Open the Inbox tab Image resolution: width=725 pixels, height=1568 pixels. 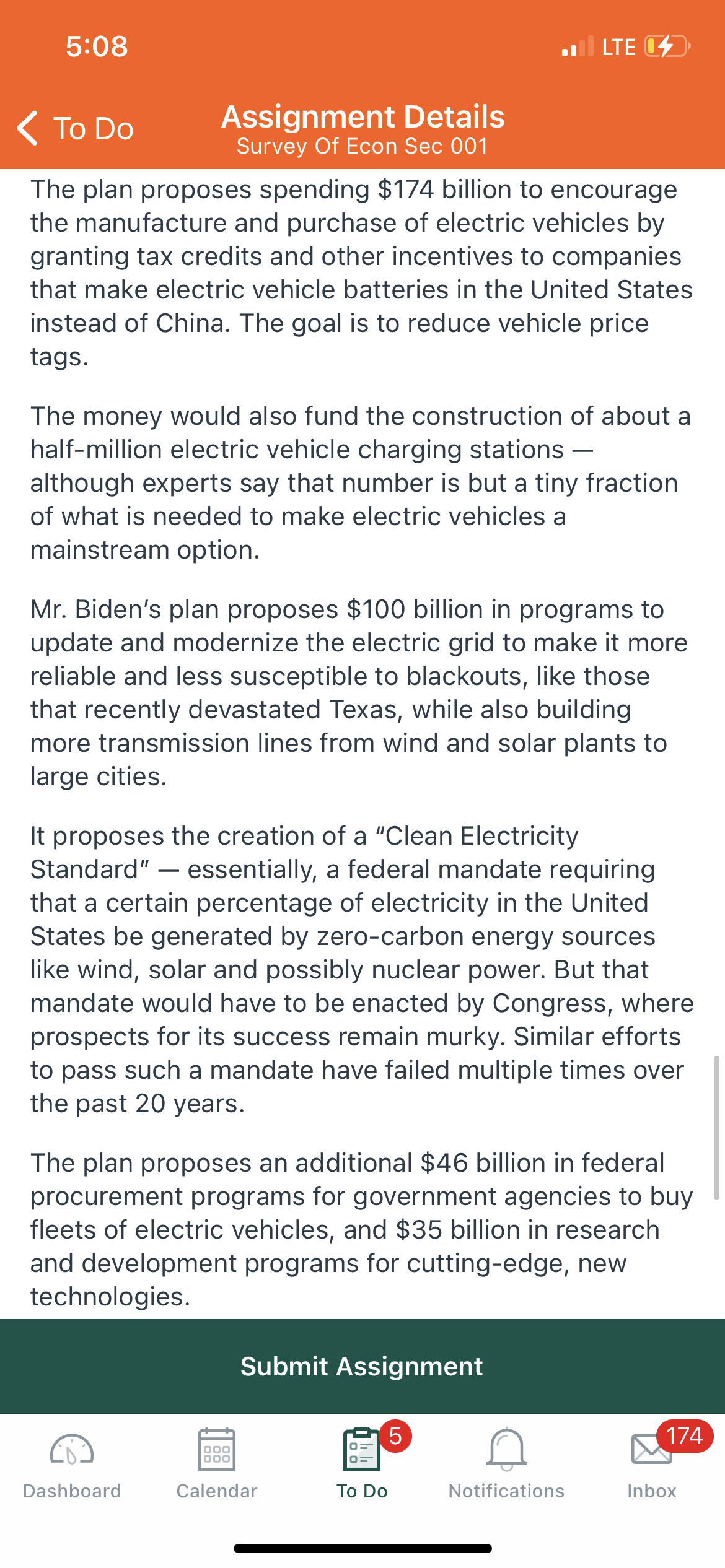click(652, 1465)
